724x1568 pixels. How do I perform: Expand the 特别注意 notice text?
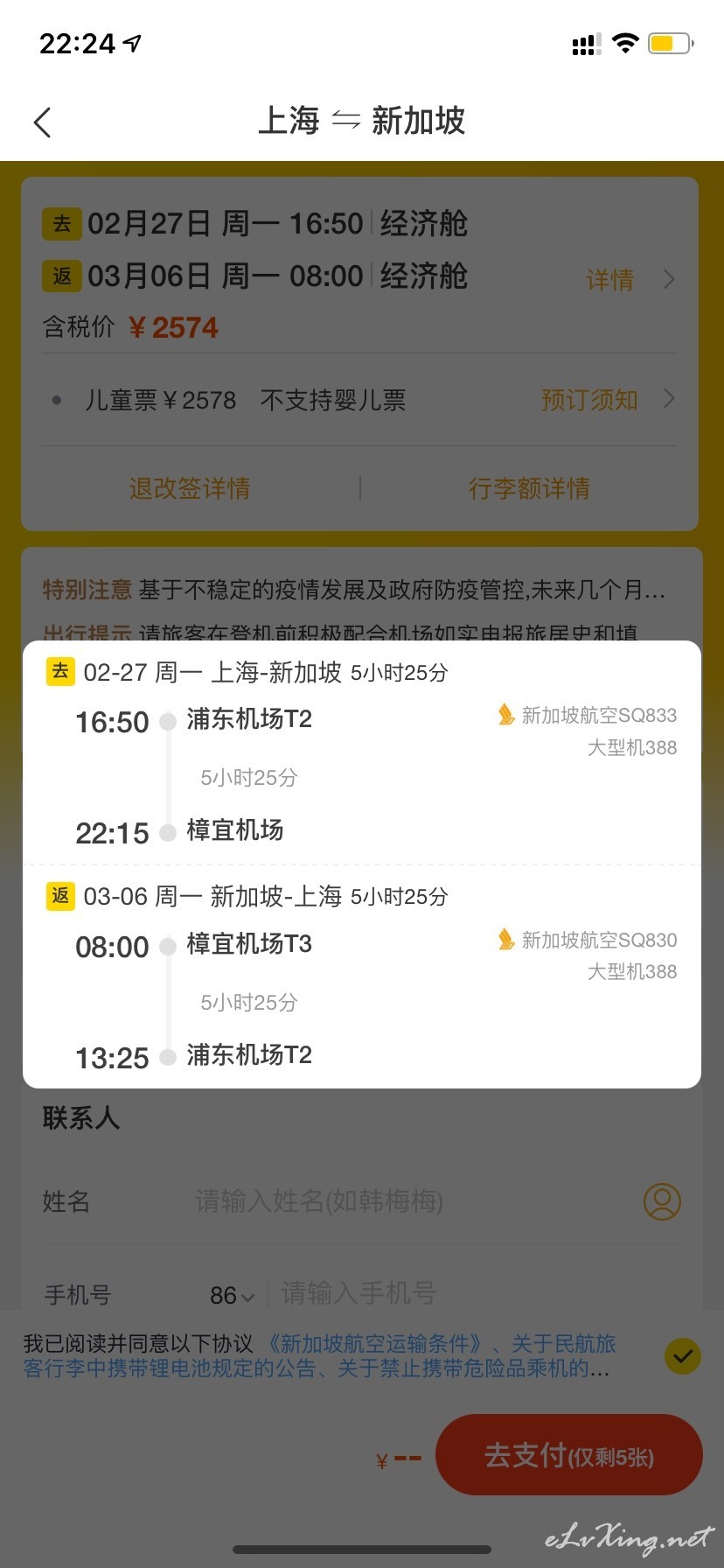(x=354, y=590)
